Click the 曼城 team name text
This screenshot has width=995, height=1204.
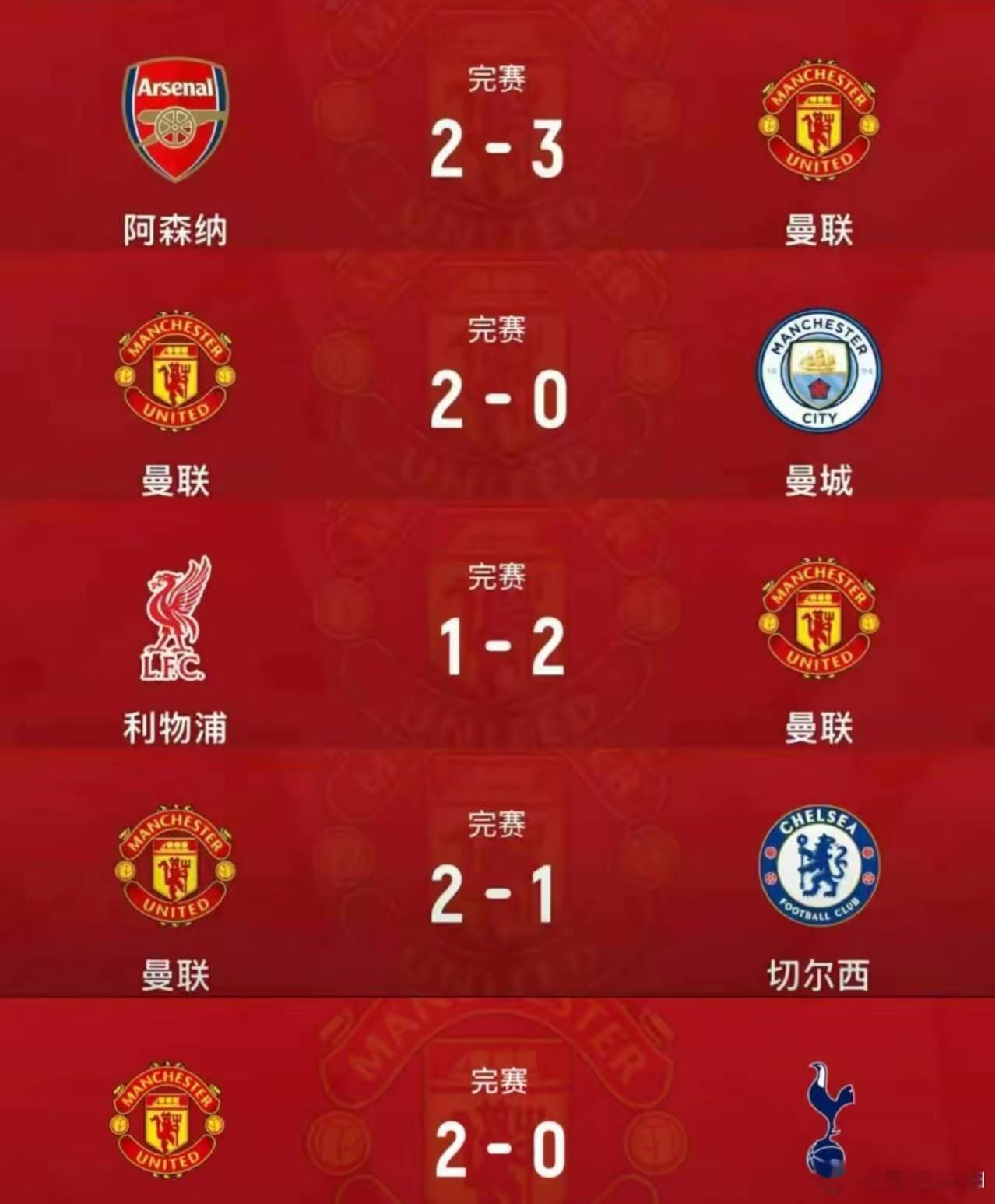817,477
